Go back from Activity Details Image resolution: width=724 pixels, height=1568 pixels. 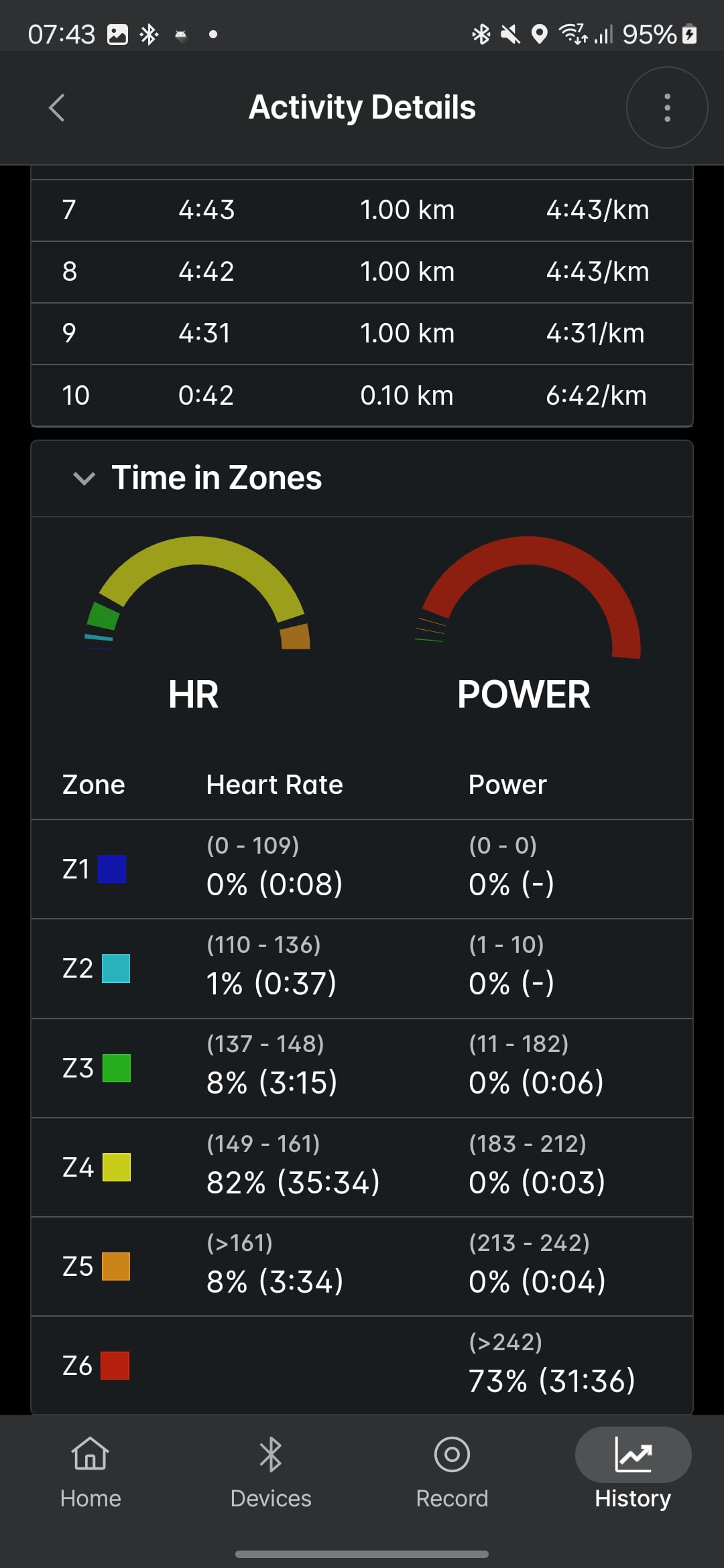(x=57, y=107)
